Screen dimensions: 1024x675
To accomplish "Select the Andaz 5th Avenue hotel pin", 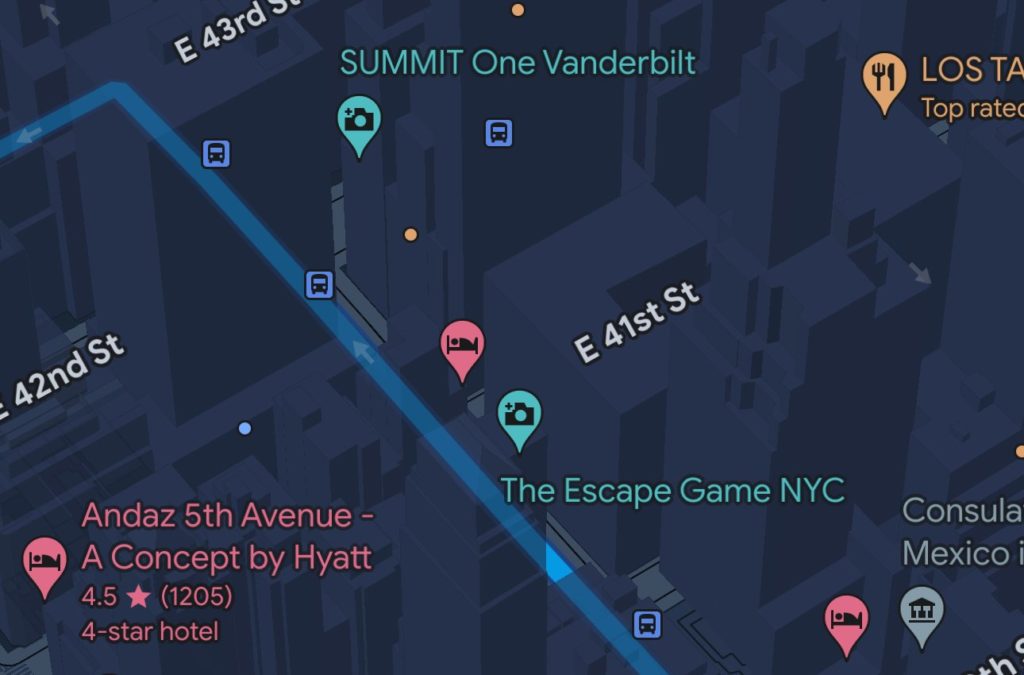I will (44, 561).
